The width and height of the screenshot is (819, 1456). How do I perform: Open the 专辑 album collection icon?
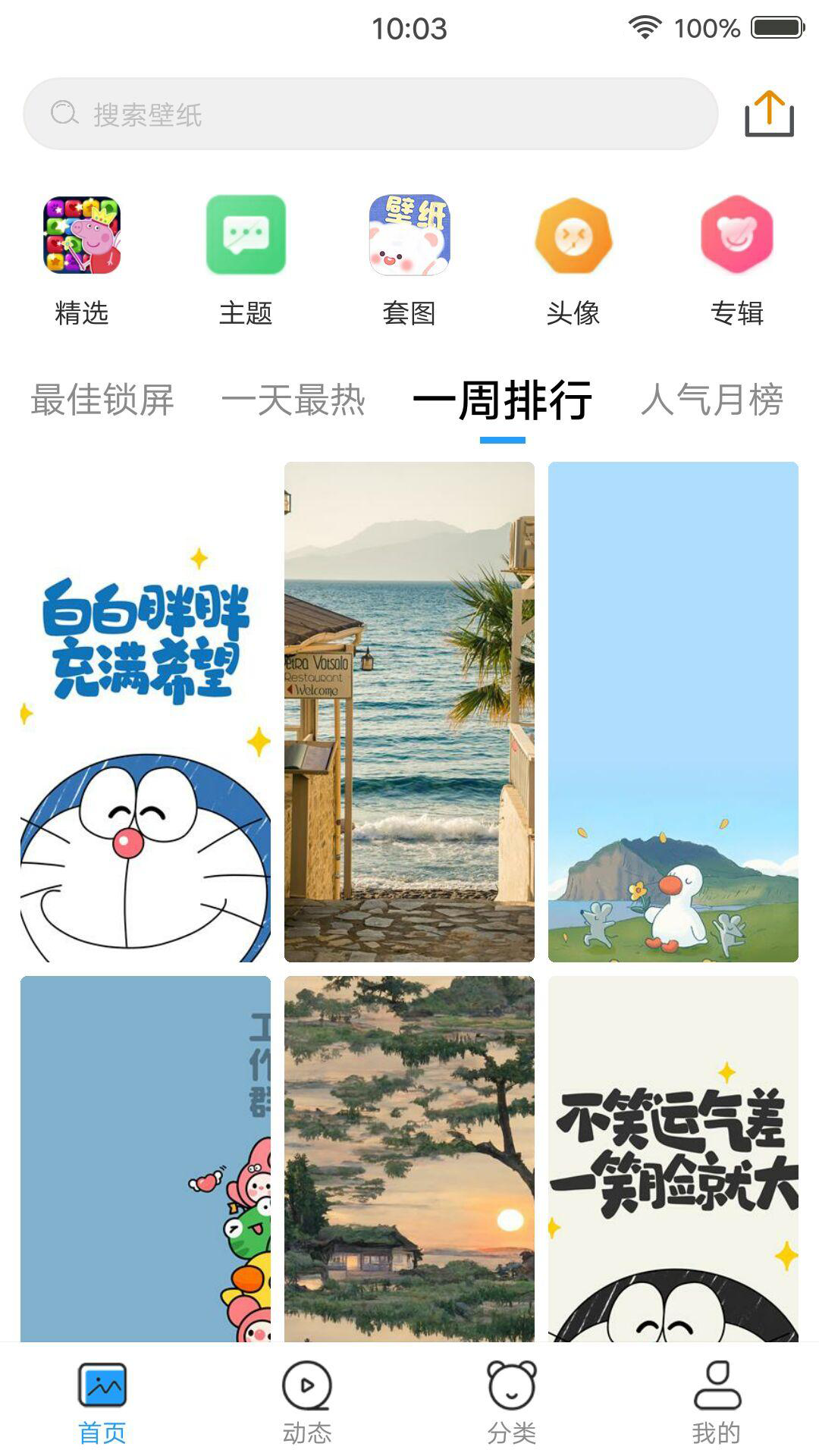737,236
